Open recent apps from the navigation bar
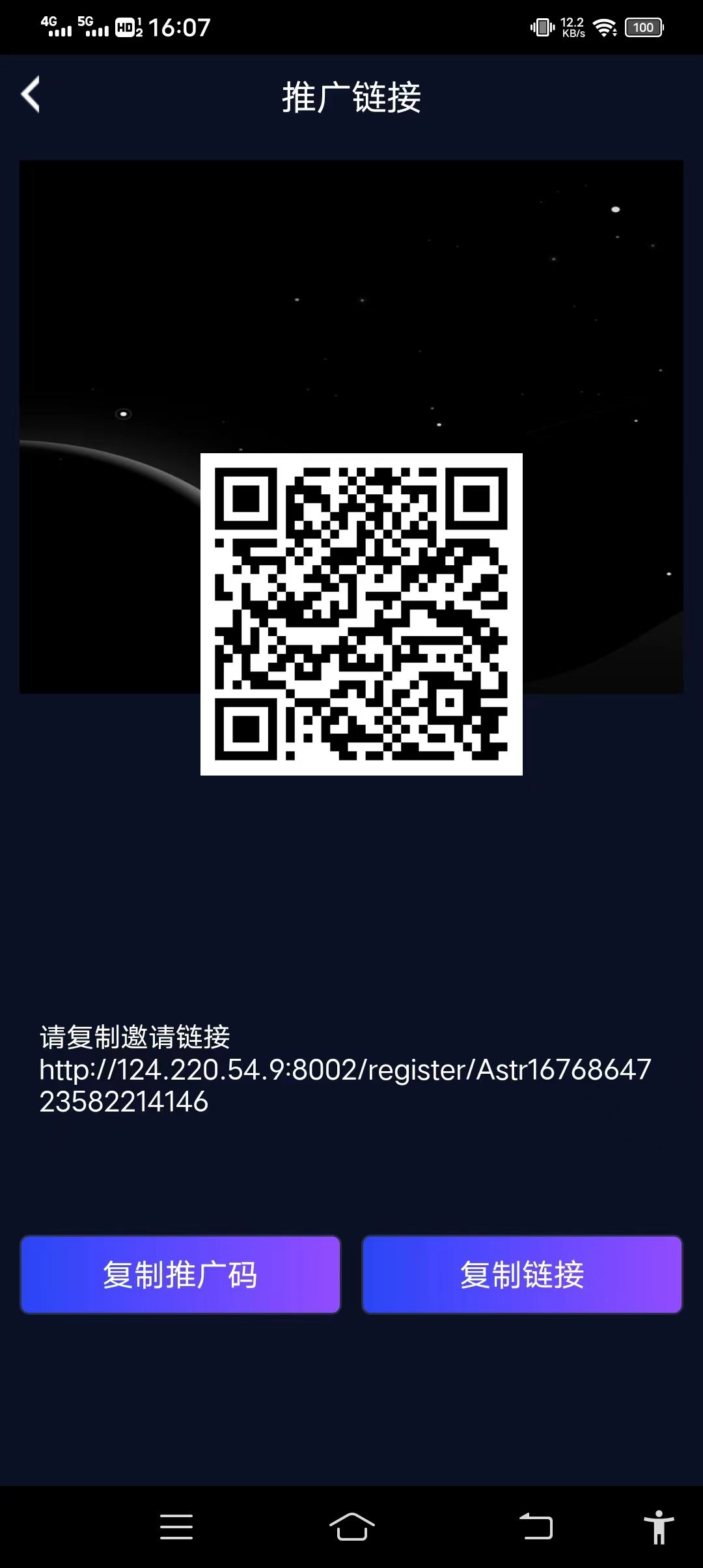This screenshot has height=1568, width=703. (176, 1526)
